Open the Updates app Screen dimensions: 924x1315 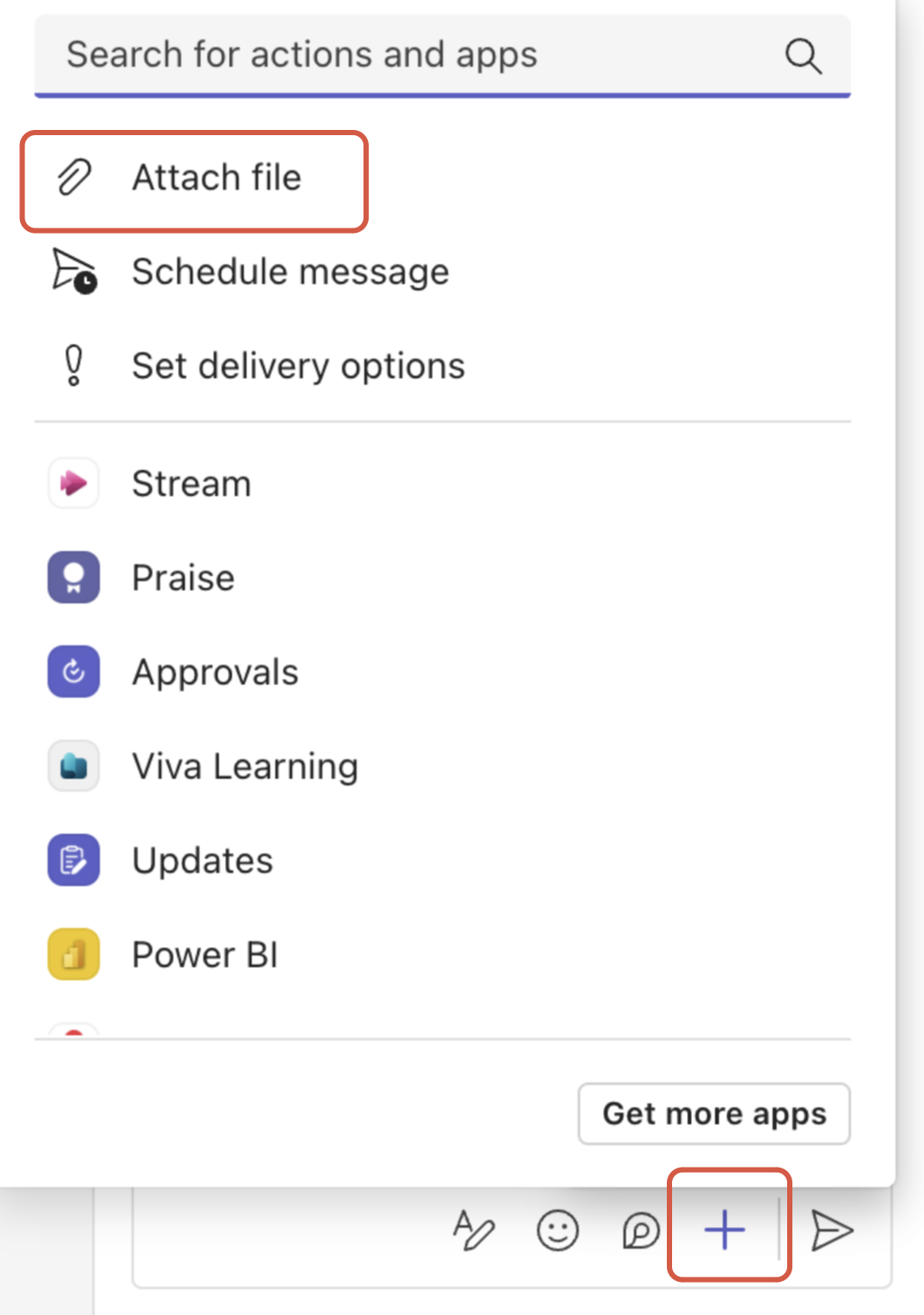click(x=202, y=861)
